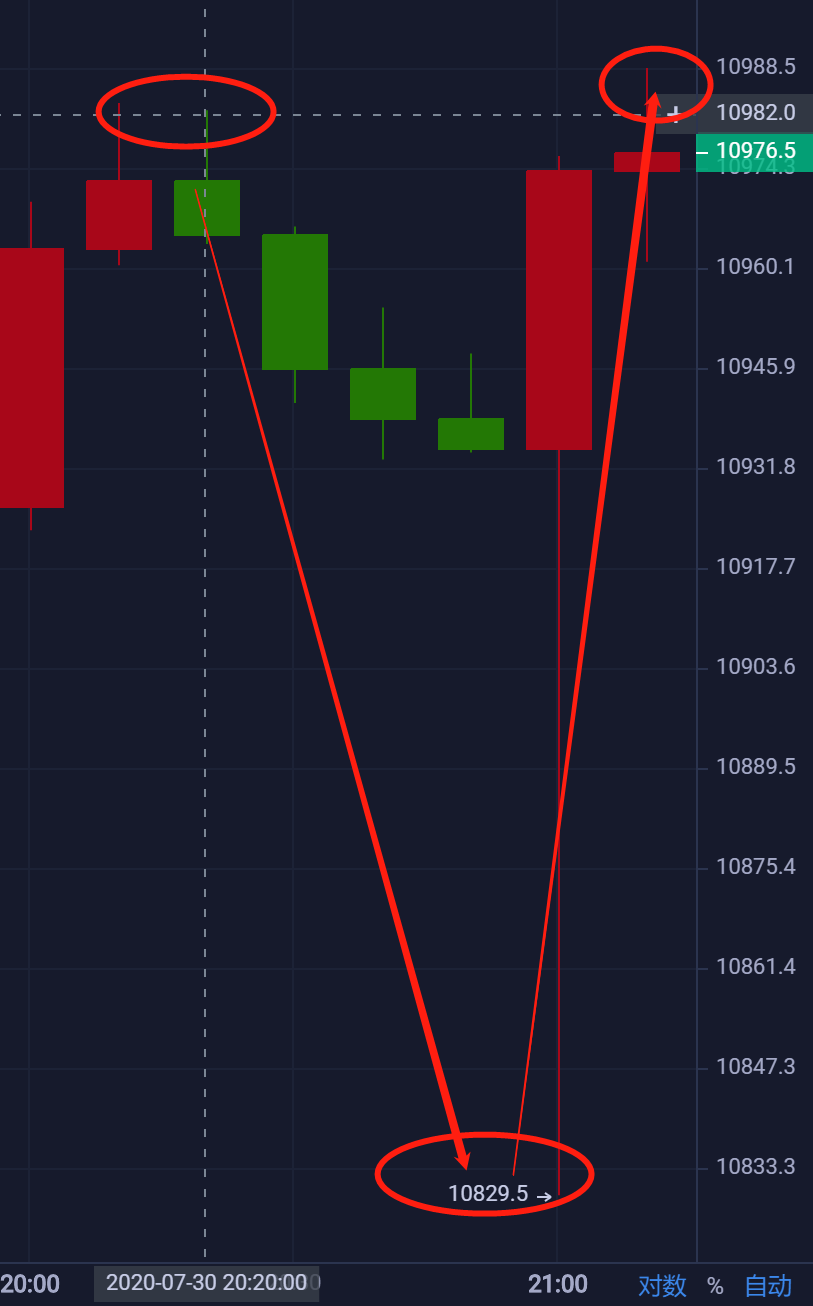Switch the price axis to % mode
This screenshot has height=1306, width=813.
715,1287
